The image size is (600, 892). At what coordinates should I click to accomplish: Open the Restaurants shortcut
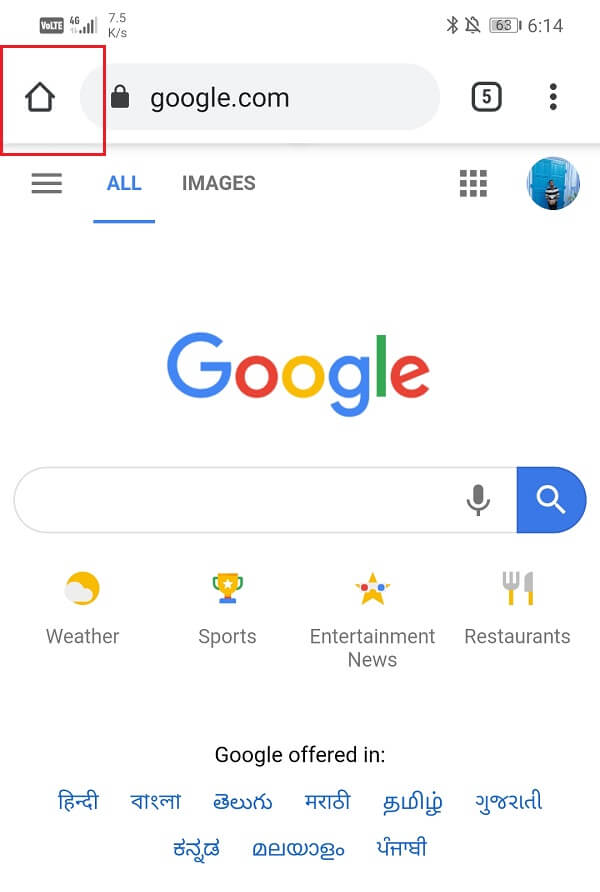click(517, 608)
